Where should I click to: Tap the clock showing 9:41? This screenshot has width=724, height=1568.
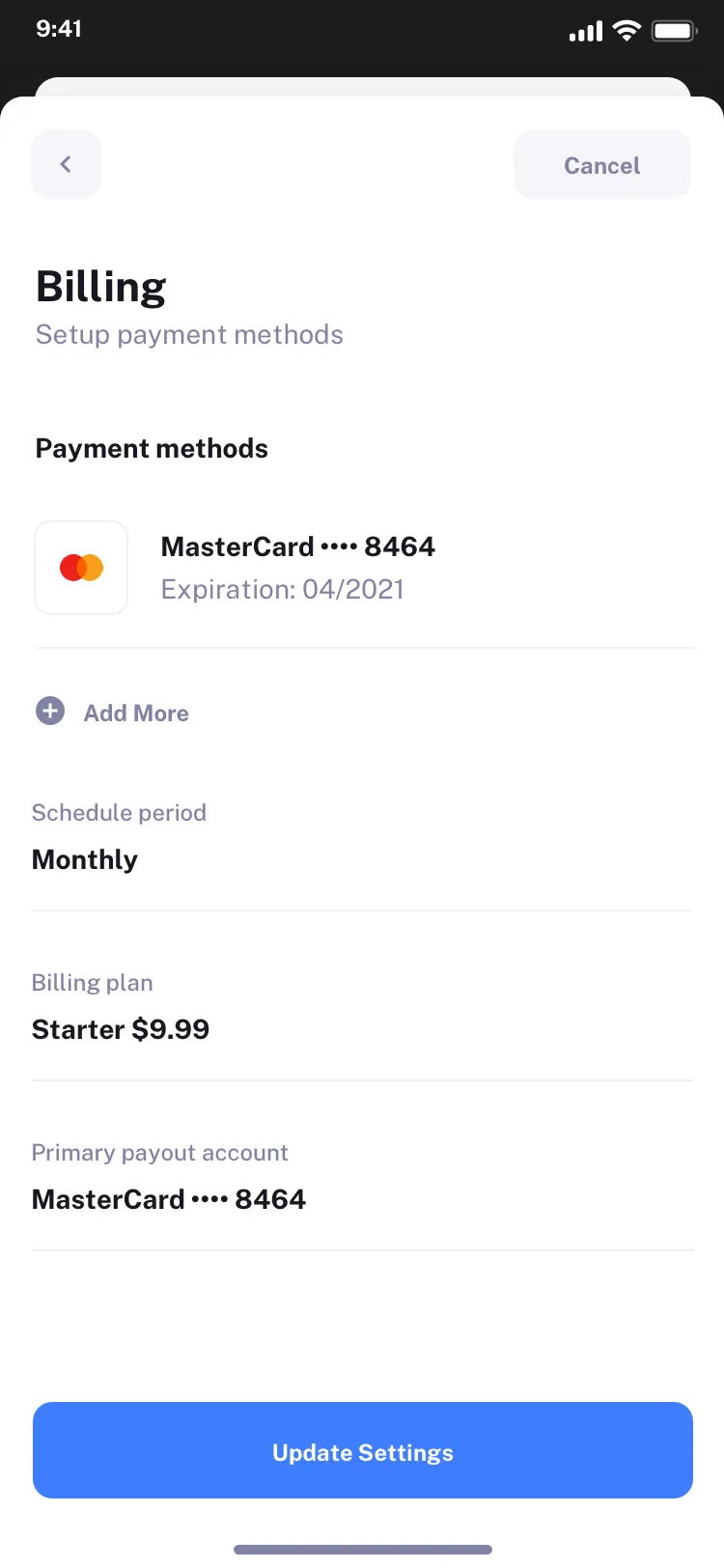(59, 29)
